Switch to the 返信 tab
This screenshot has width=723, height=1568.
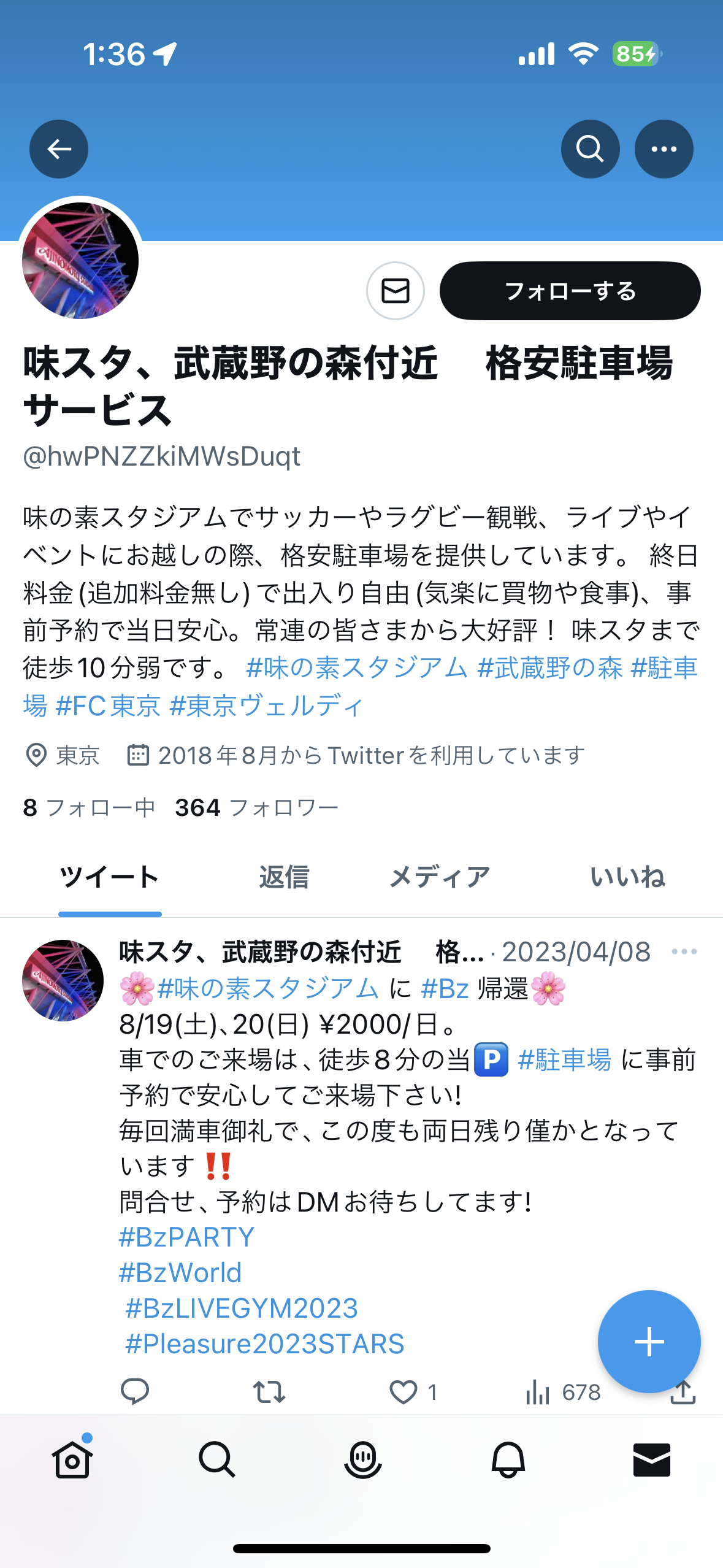(x=284, y=877)
